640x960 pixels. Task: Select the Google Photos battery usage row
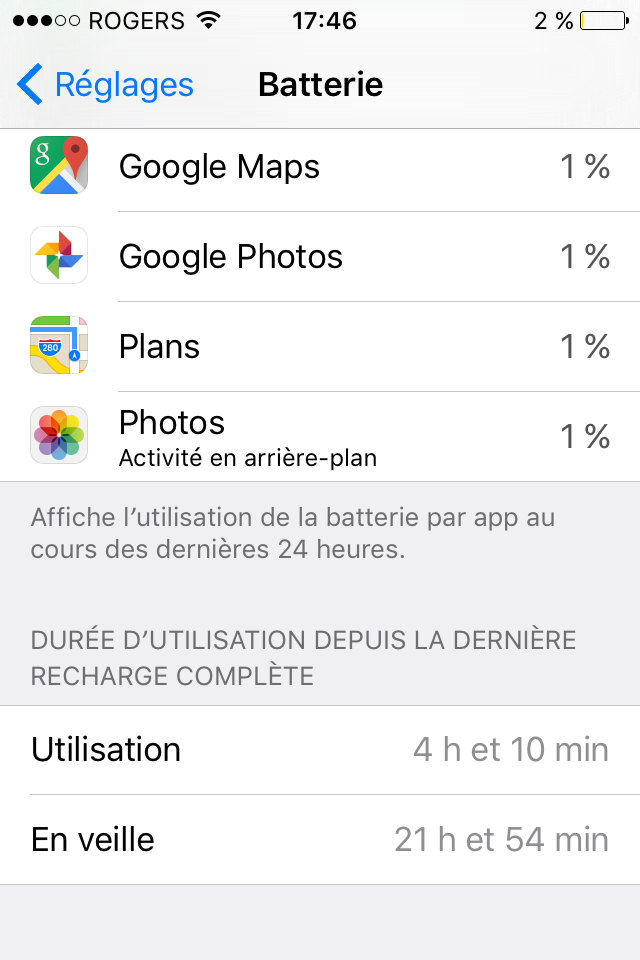(x=320, y=257)
